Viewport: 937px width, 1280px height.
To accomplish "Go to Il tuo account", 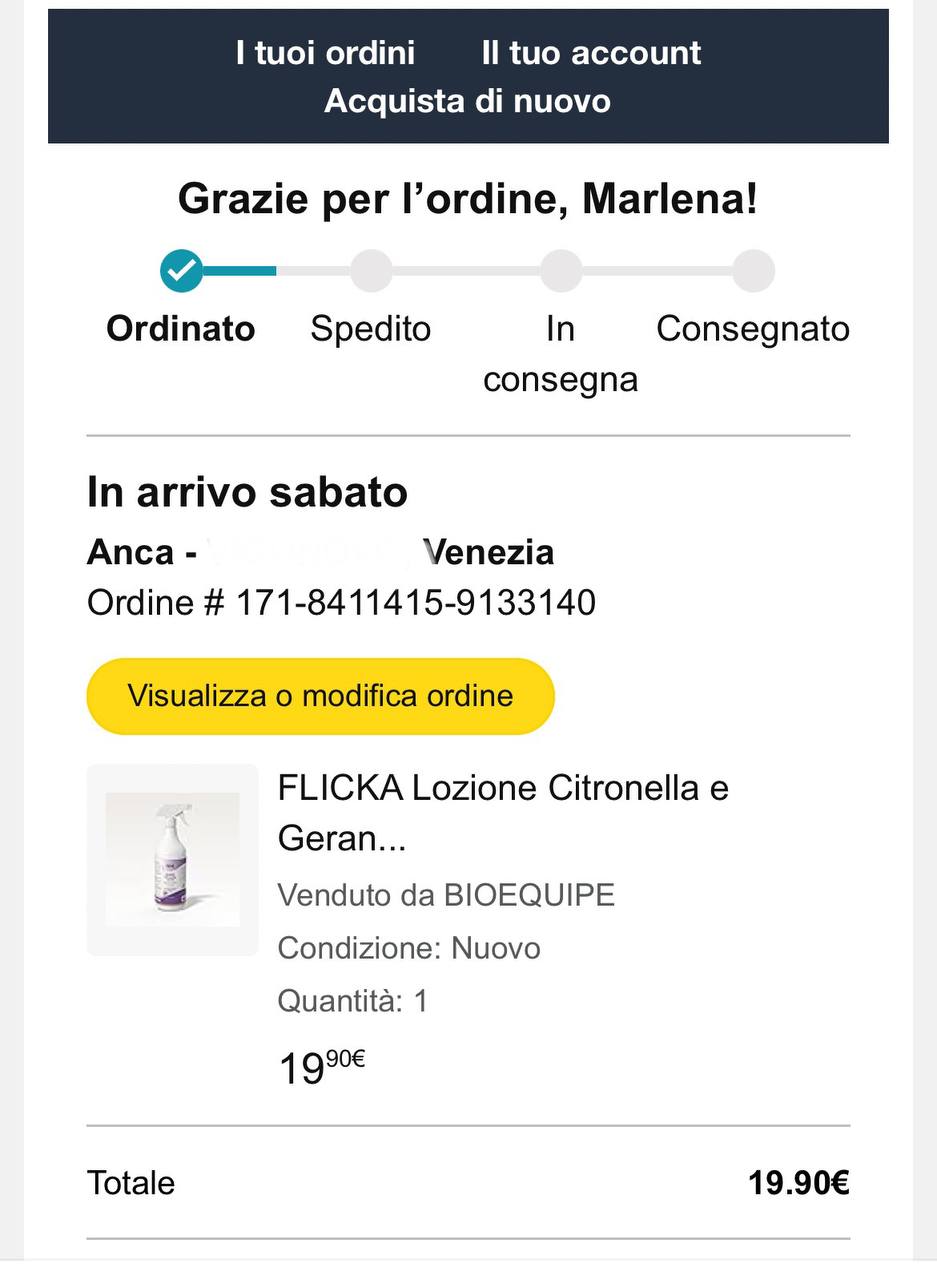I will (x=591, y=53).
